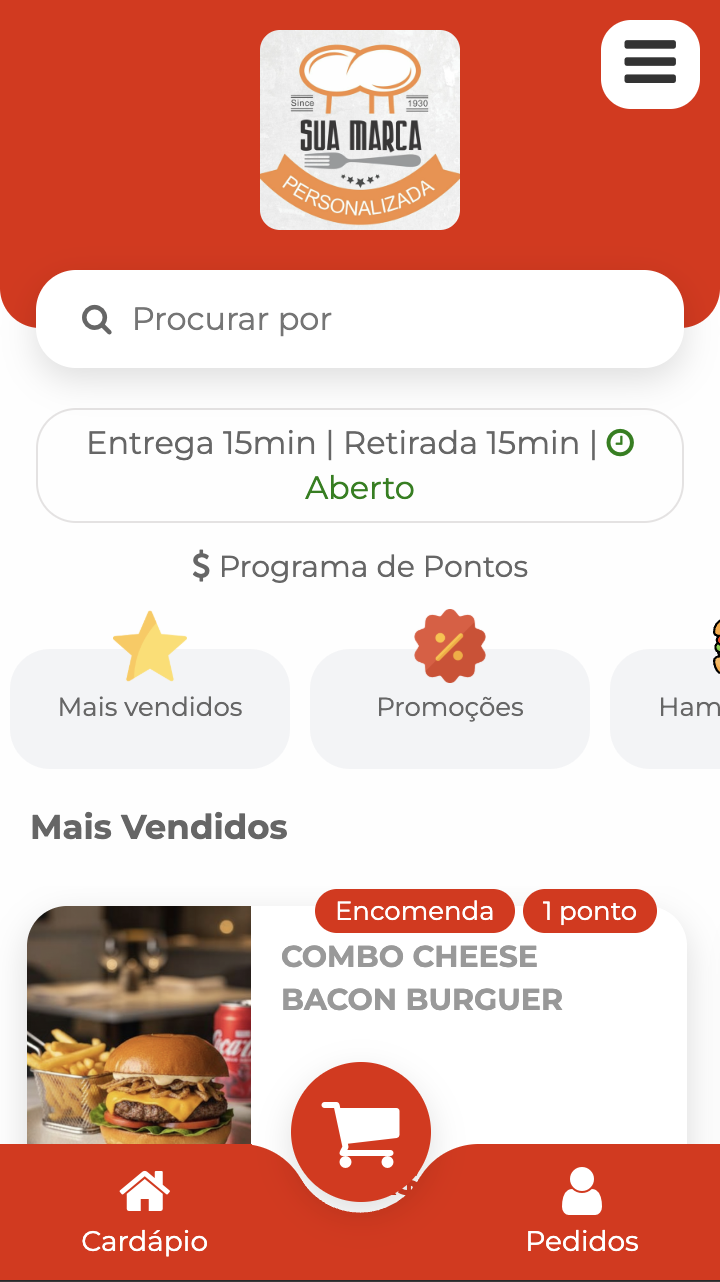
Task: Open the Programa de Pontos link
Action: (x=360, y=567)
